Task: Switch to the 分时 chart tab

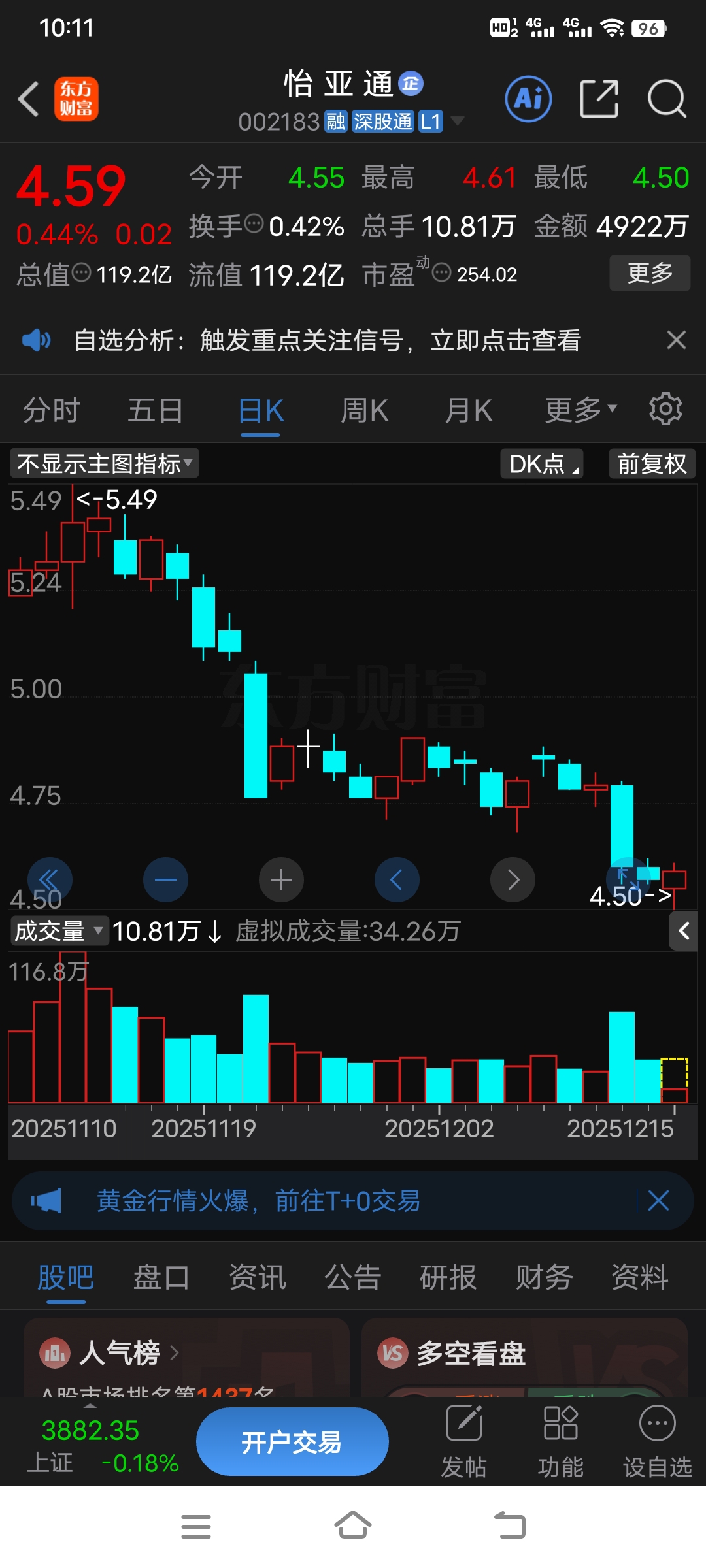Action: 51,411
